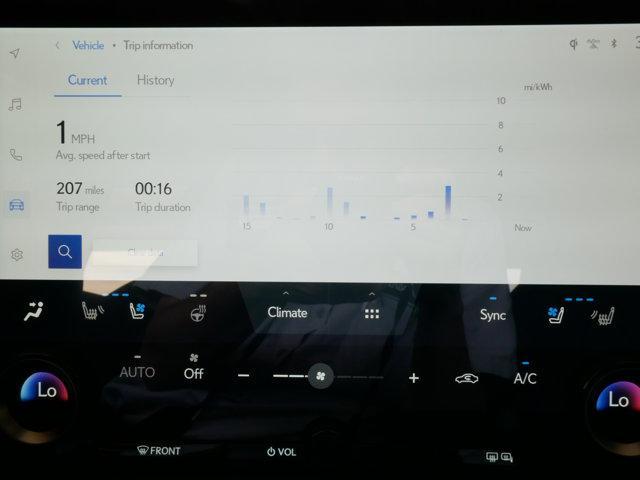The height and width of the screenshot is (480, 640).
Task: Toggle the A/C button
Action: pos(525,378)
